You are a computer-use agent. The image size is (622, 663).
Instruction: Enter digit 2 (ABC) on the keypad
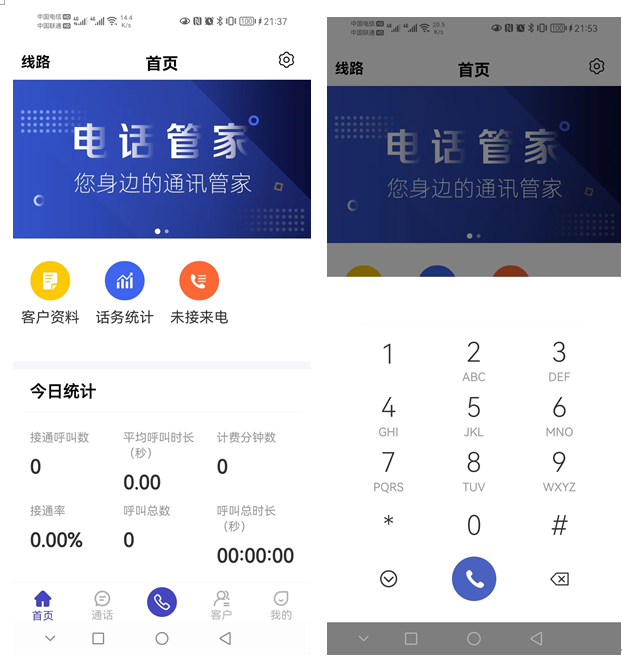pyautogui.click(x=474, y=359)
